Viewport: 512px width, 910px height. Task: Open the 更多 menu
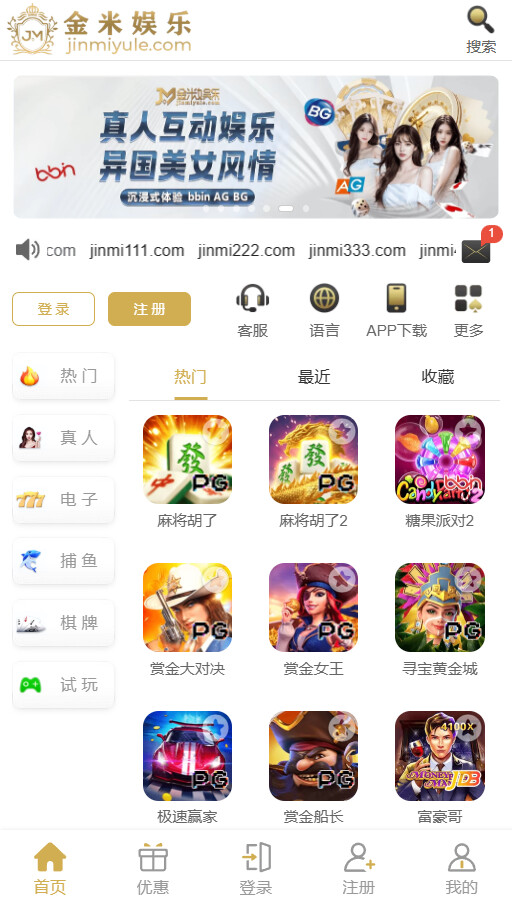pyautogui.click(x=468, y=311)
